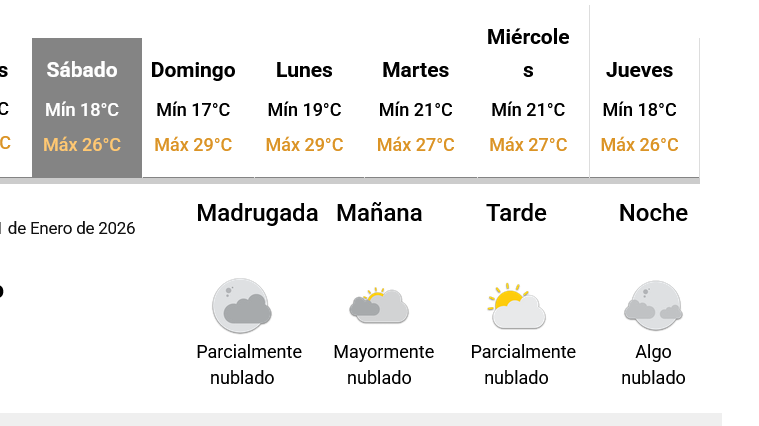Switch to the Domingo forecast
This screenshot has width=759, height=426.
193,106
